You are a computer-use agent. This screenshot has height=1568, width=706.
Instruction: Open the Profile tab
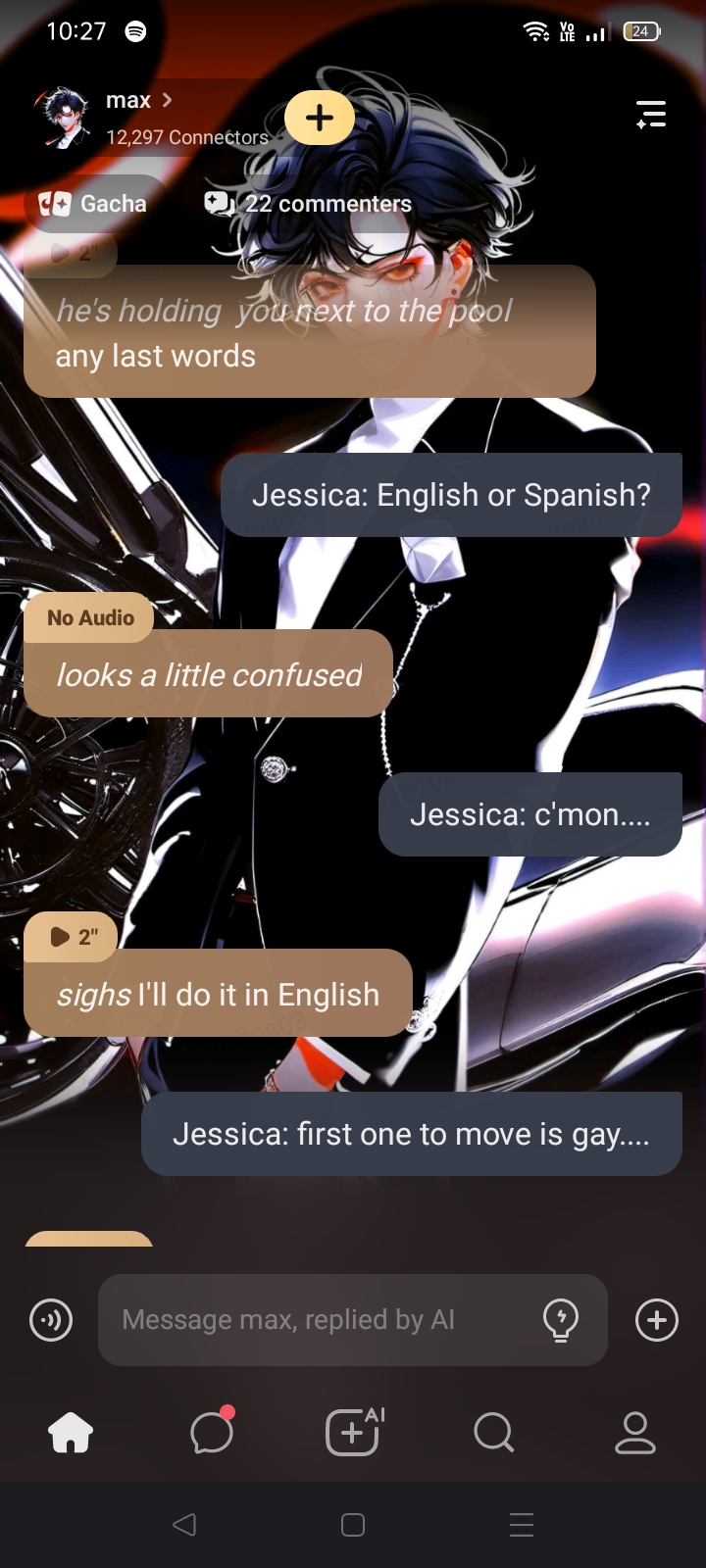[x=634, y=1434]
